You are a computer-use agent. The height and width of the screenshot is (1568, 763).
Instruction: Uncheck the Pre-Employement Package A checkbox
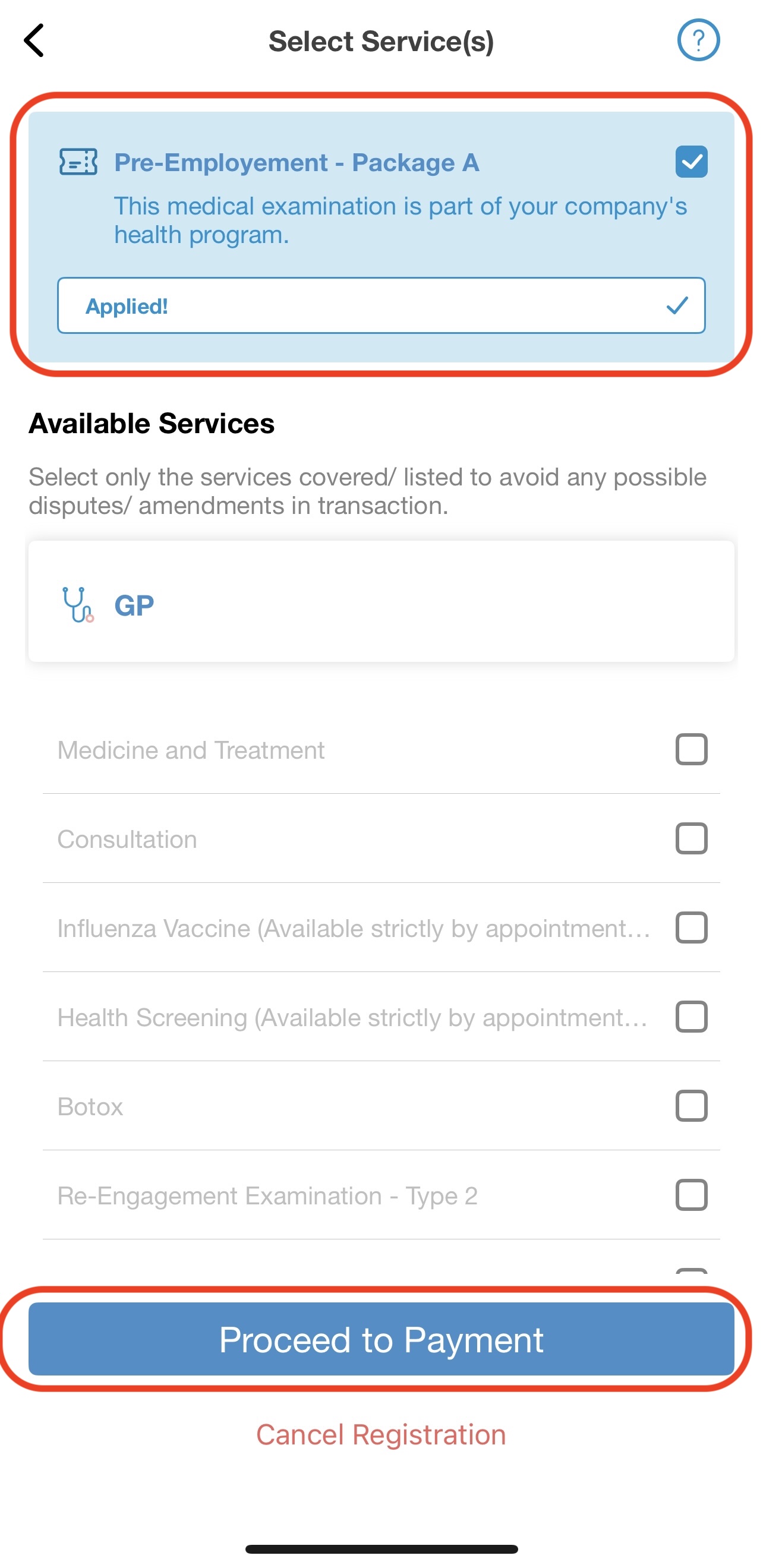[x=691, y=162]
